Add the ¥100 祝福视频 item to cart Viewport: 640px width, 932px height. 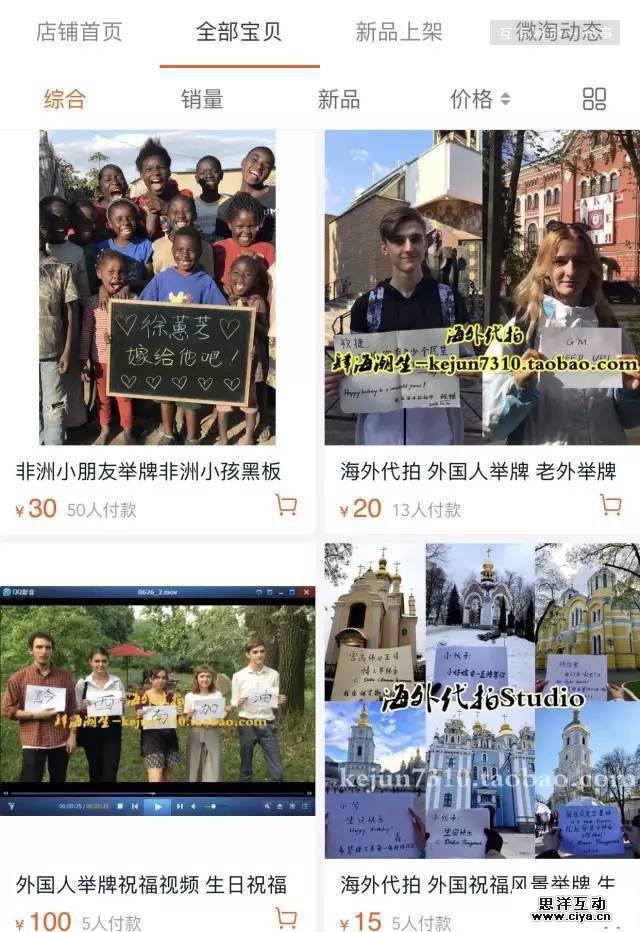[x=286, y=918]
